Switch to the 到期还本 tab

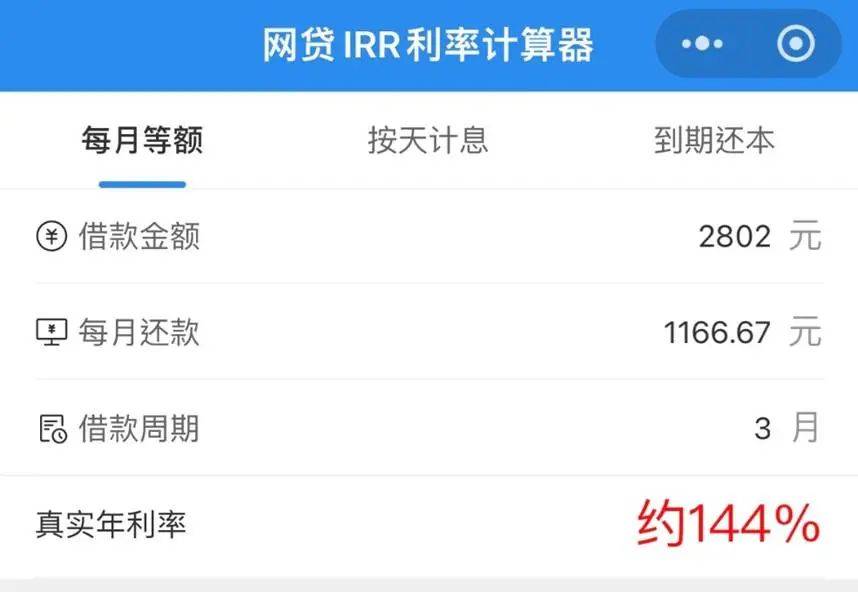(714, 141)
